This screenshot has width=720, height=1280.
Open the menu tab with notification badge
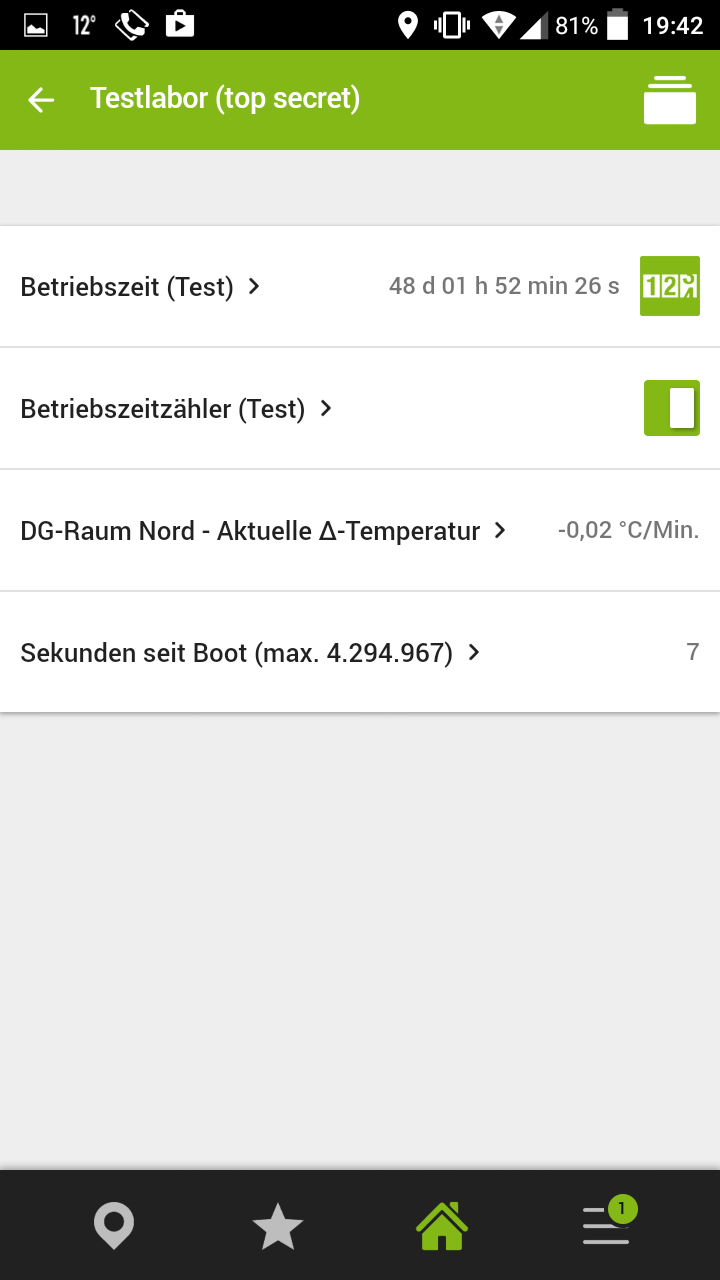pos(607,1224)
